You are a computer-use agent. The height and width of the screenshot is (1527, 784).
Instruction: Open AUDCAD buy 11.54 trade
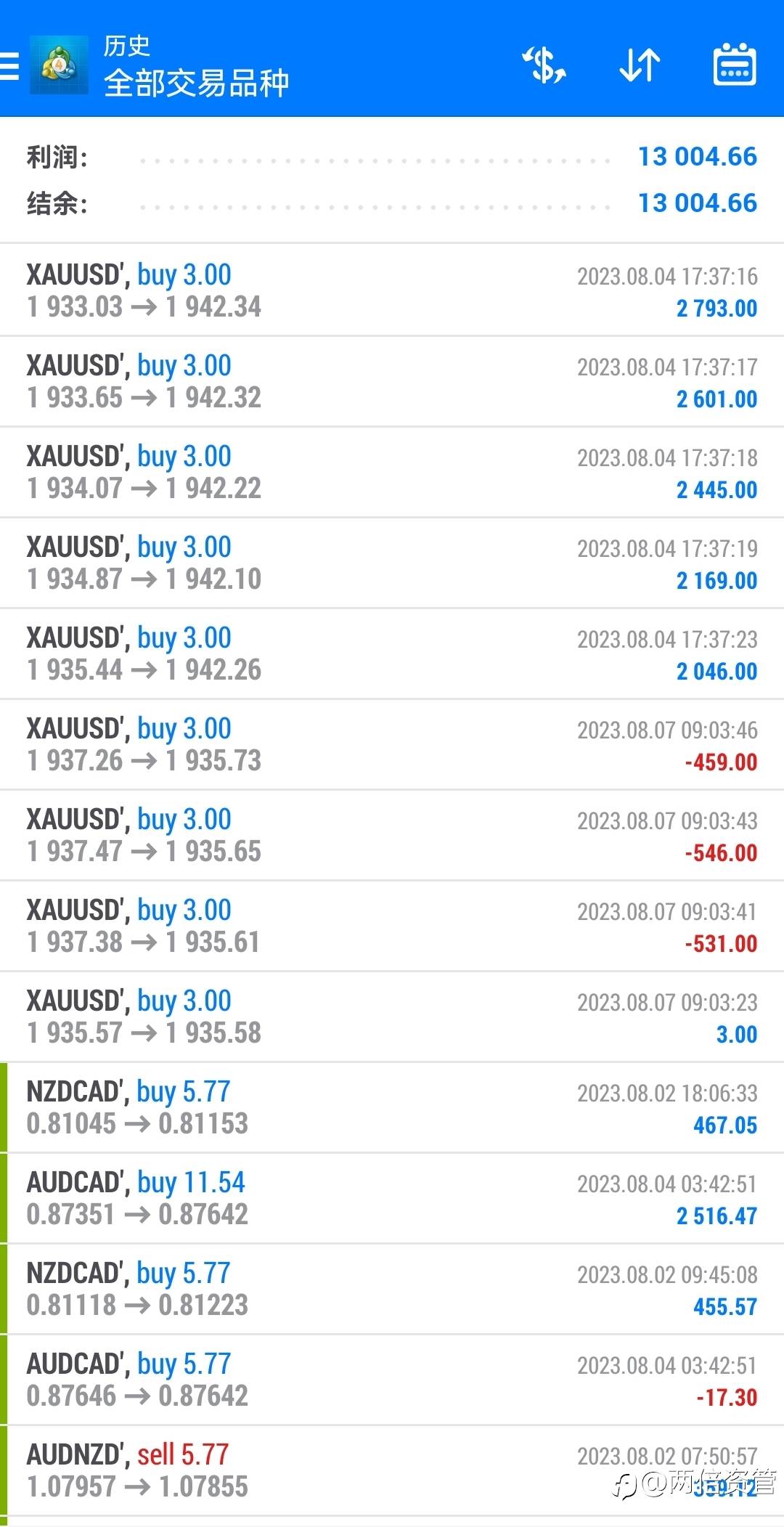pyautogui.click(x=392, y=1198)
